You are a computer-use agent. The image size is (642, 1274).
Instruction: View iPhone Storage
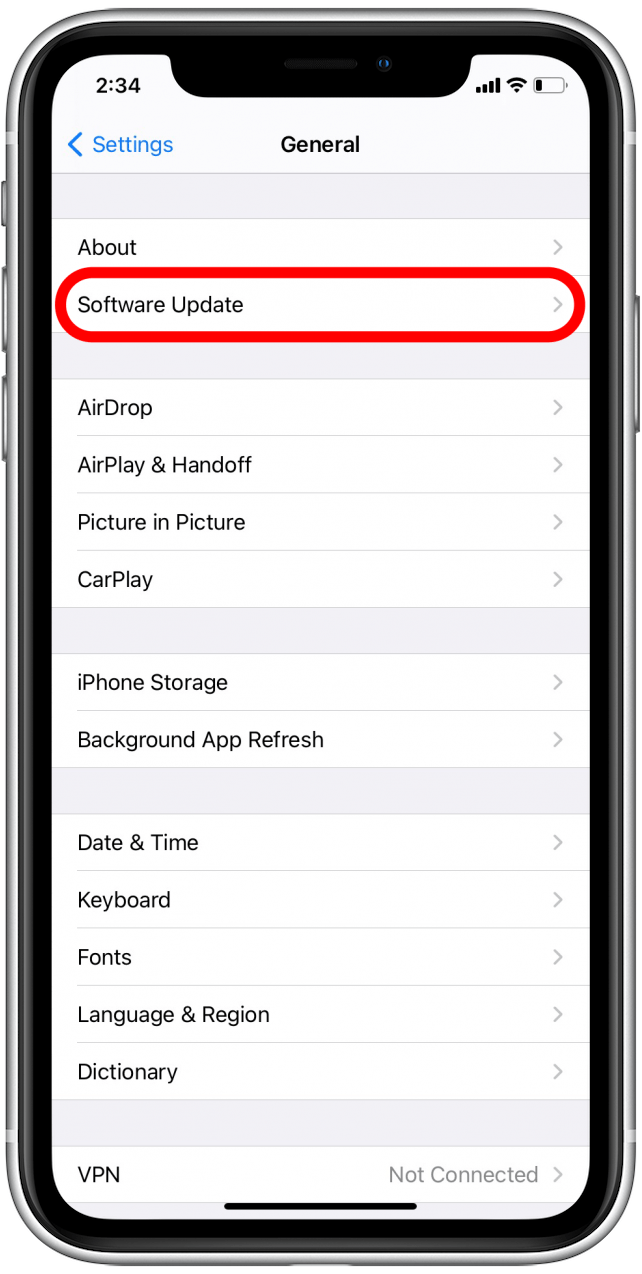coord(320,682)
